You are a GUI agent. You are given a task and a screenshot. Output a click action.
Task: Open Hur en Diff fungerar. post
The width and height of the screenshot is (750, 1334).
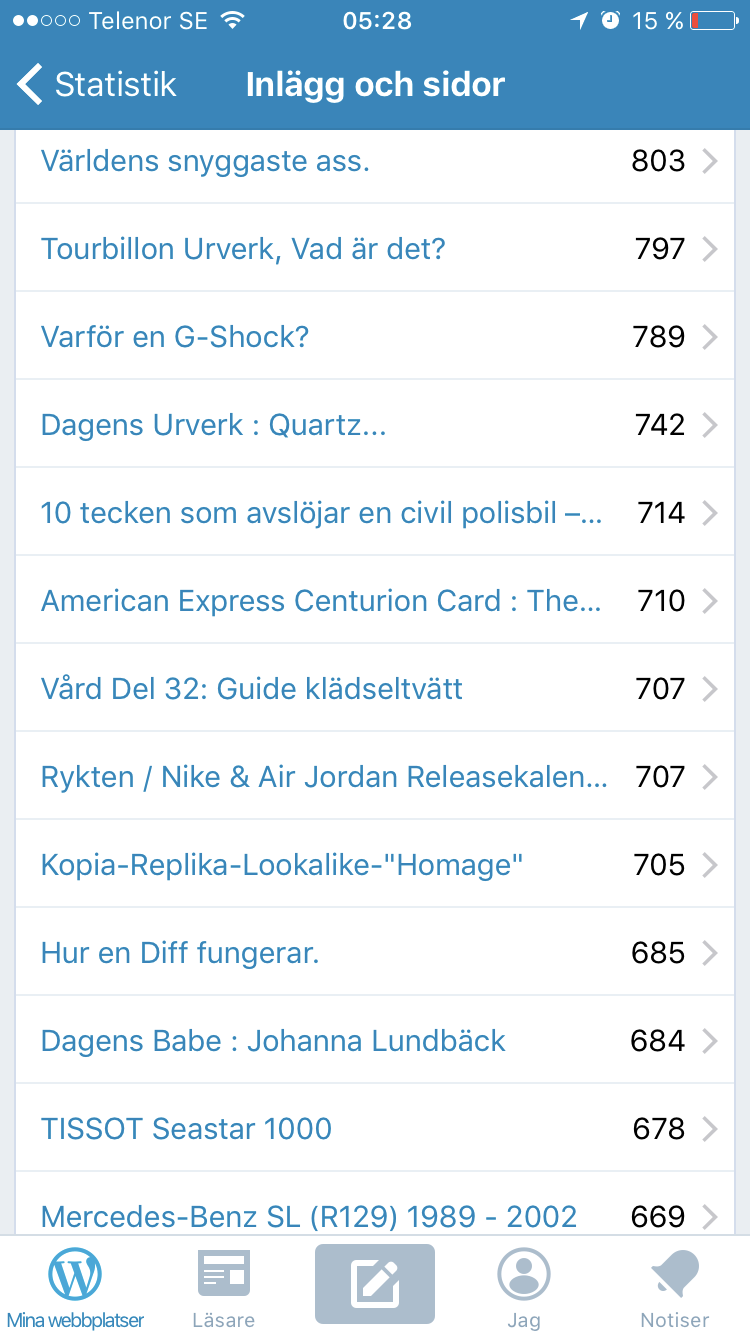click(375, 952)
